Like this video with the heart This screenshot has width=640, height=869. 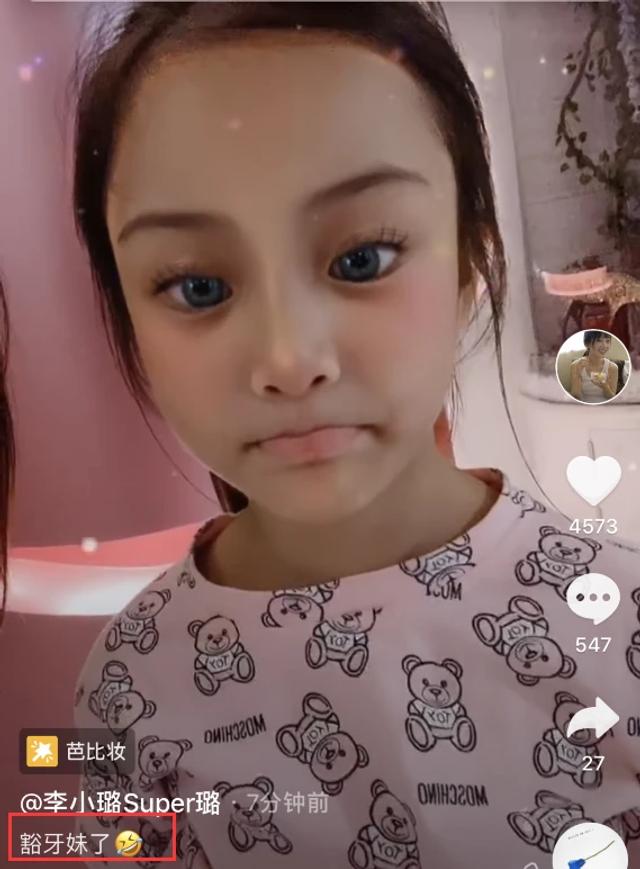pyautogui.click(x=593, y=480)
